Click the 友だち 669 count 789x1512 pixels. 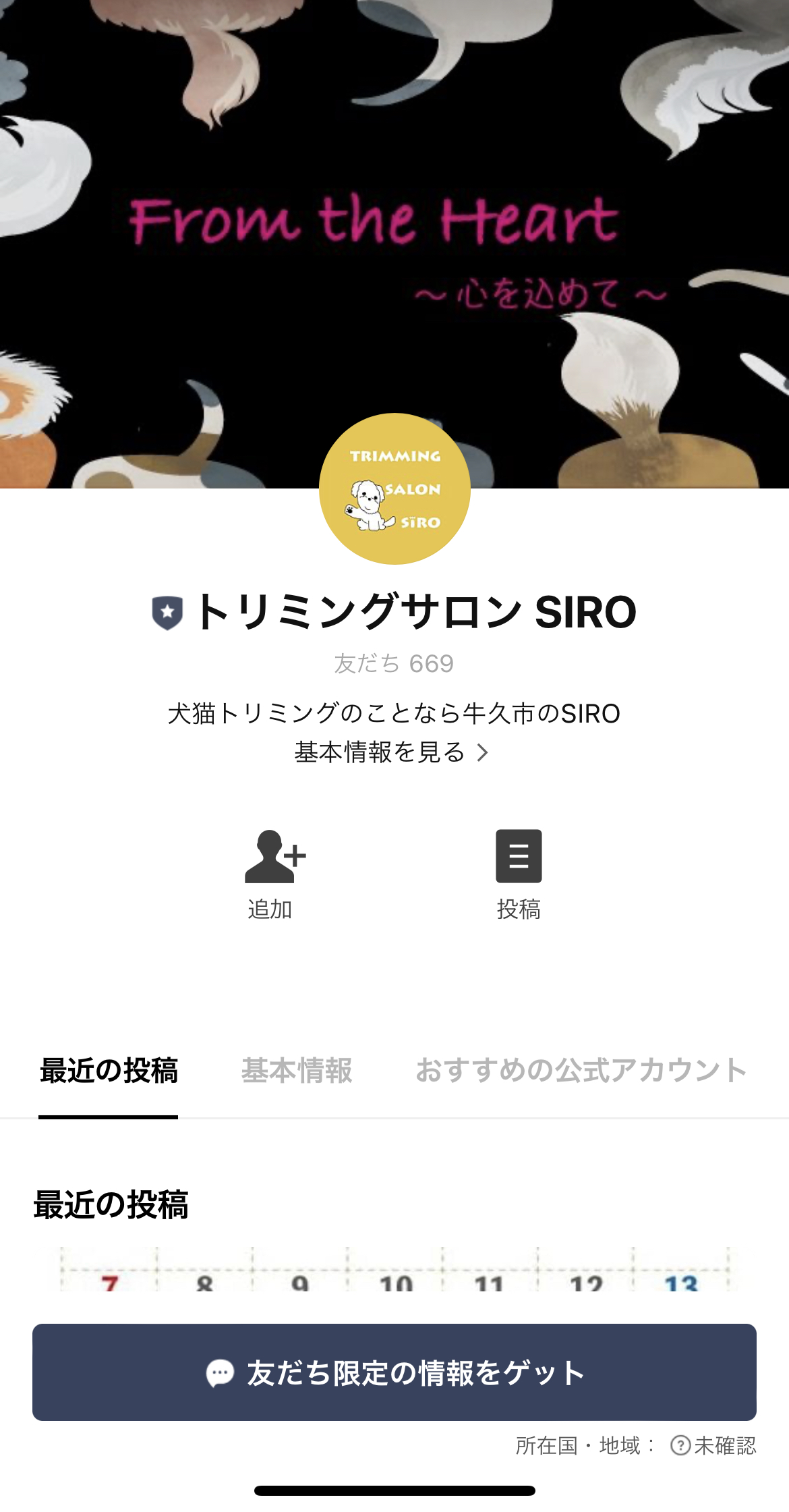click(394, 665)
